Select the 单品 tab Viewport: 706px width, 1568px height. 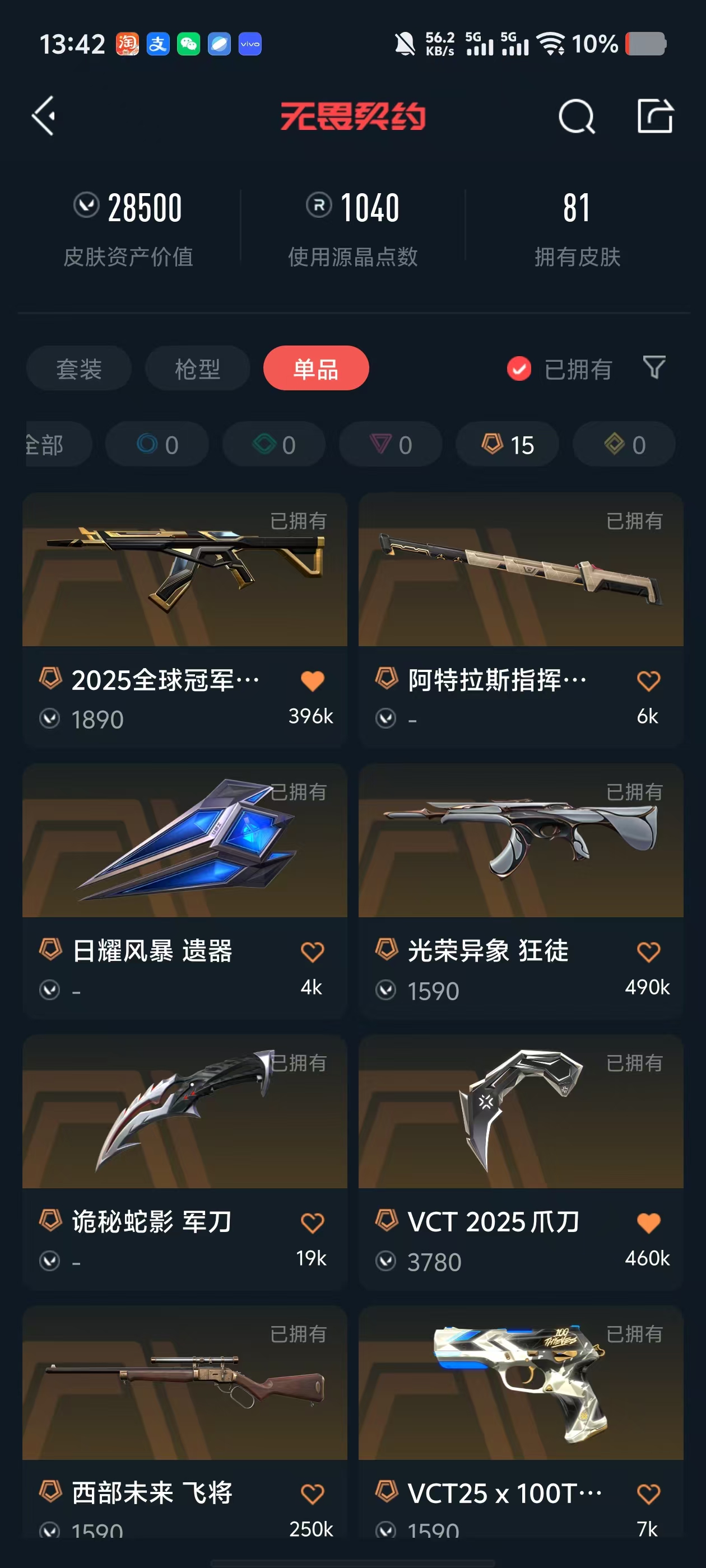316,369
